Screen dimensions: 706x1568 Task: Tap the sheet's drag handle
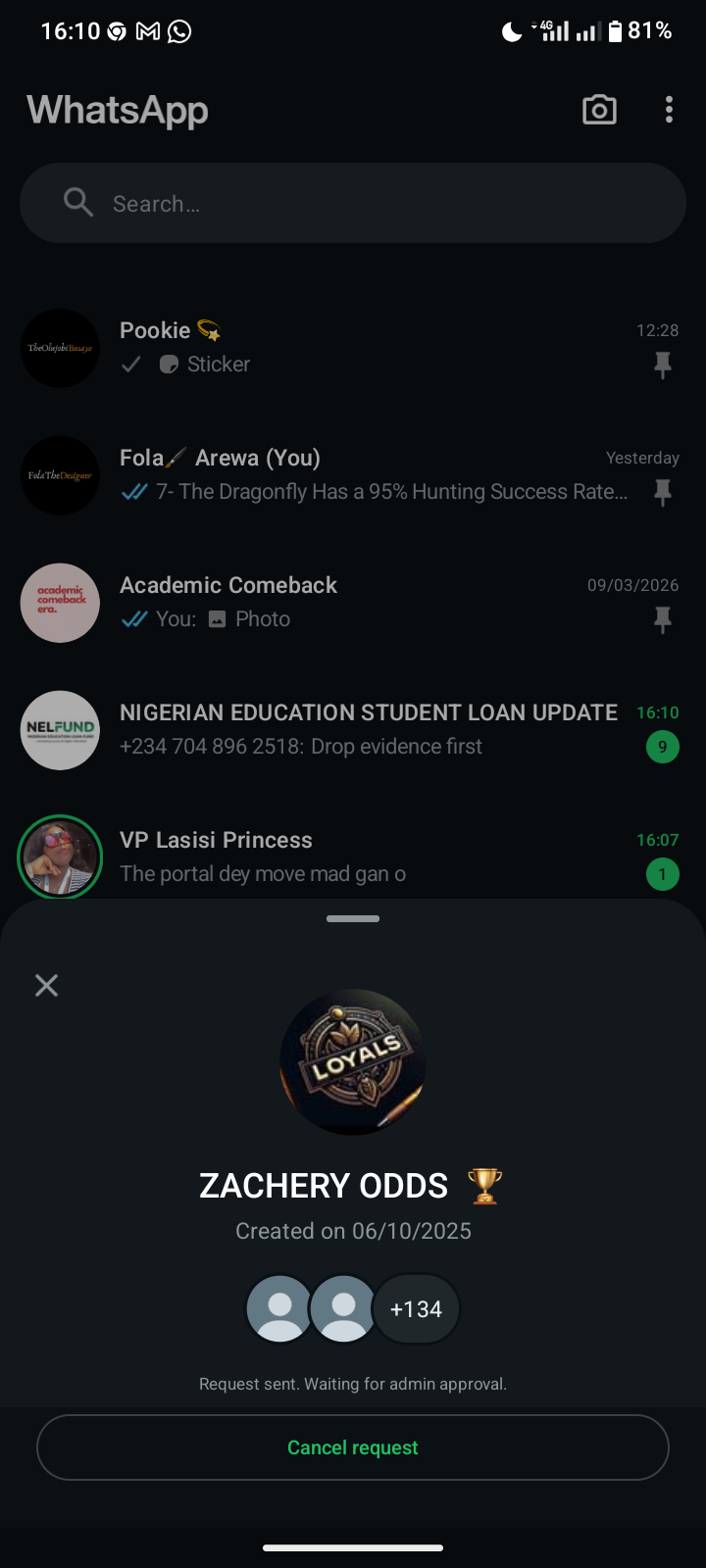pos(353,919)
